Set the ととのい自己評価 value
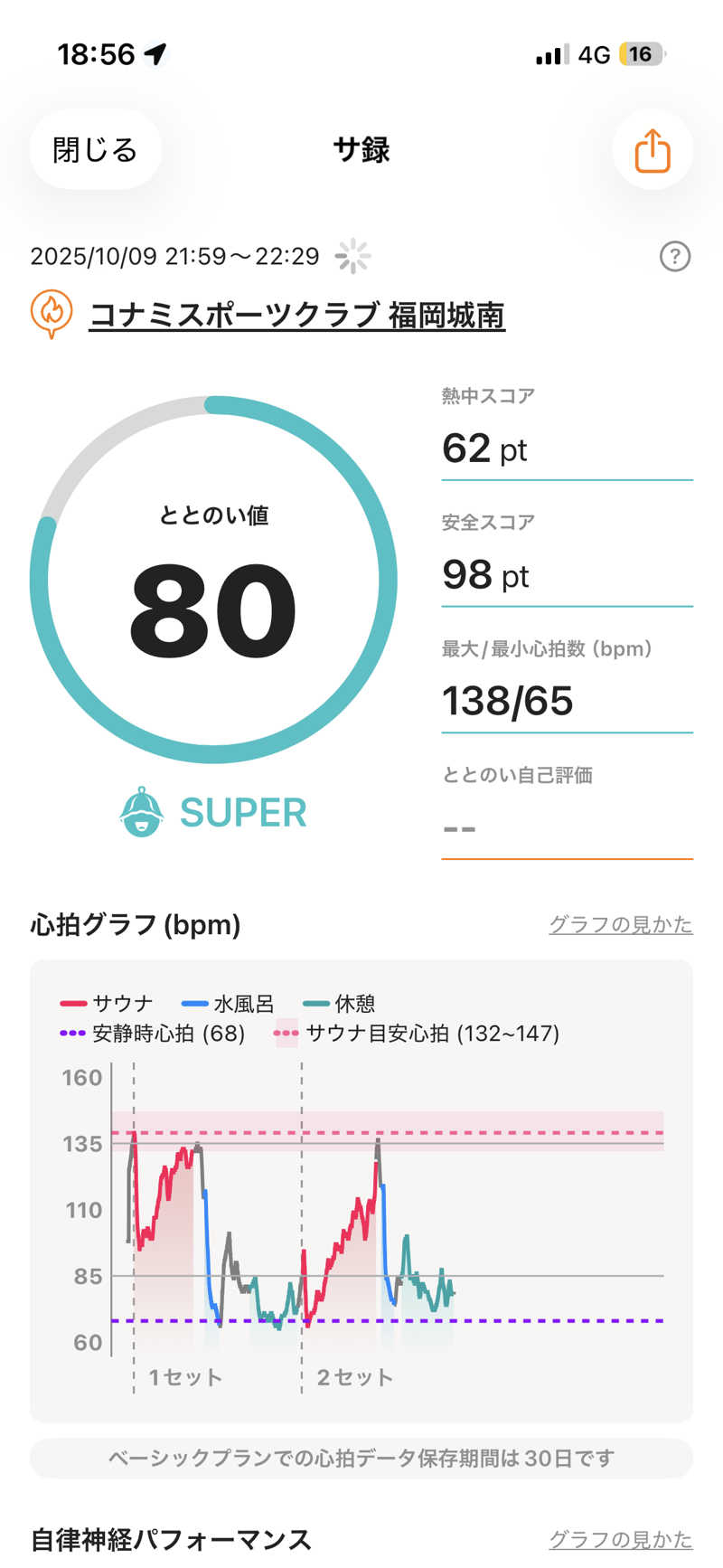The width and height of the screenshot is (723, 1568). click(566, 827)
